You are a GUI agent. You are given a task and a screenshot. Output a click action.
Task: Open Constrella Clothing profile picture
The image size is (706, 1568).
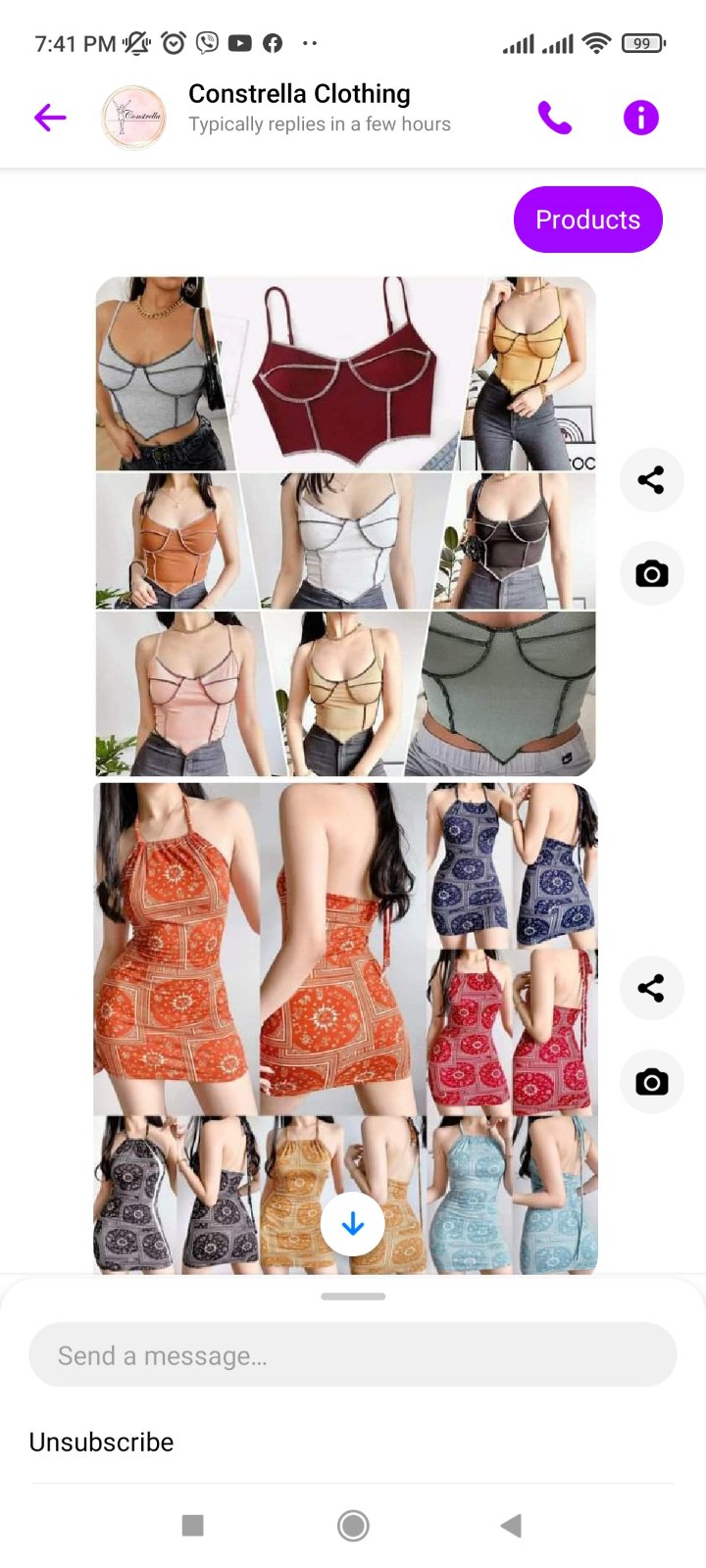tap(134, 118)
